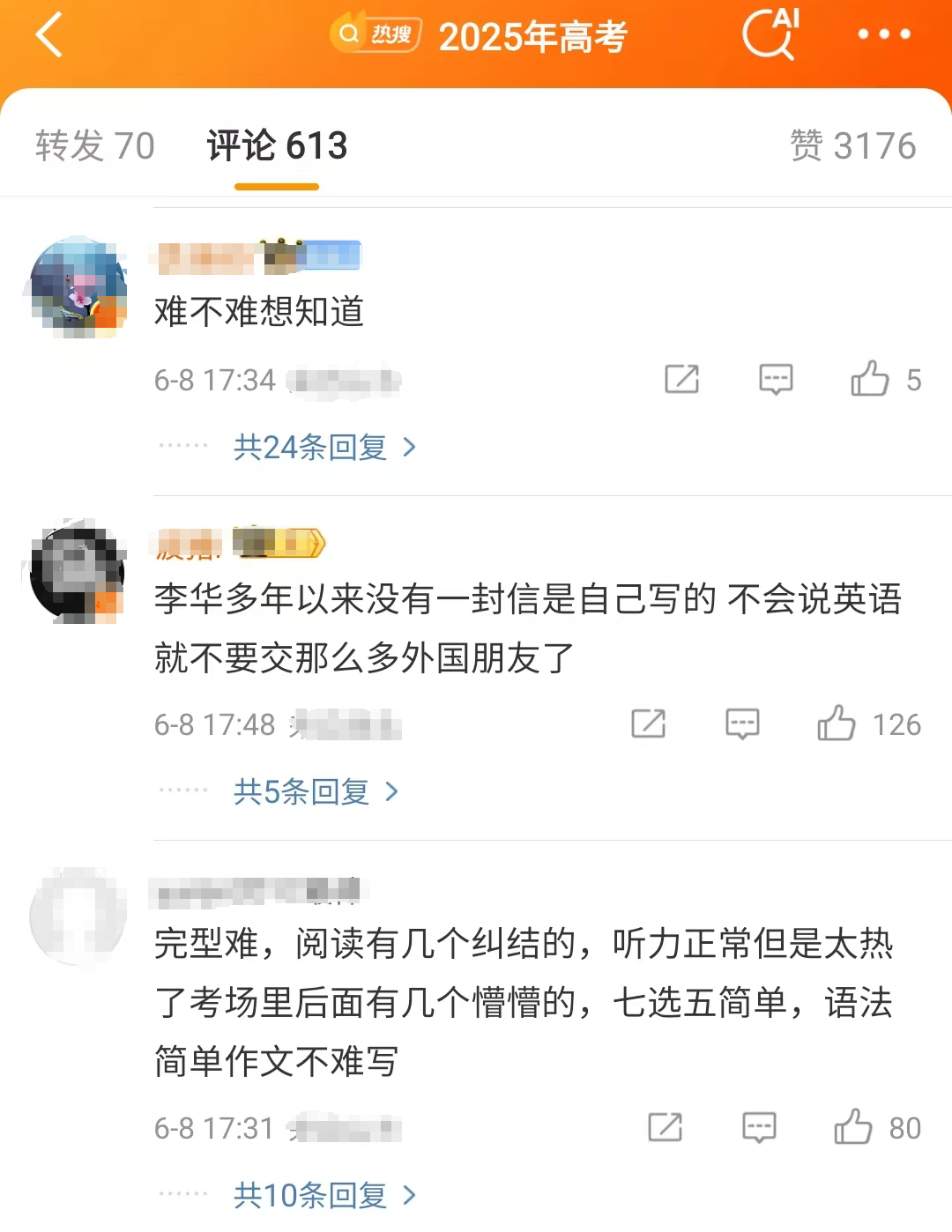Go back using the top-left arrow
Image resolution: width=952 pixels, height=1232 pixels.
tap(49, 35)
